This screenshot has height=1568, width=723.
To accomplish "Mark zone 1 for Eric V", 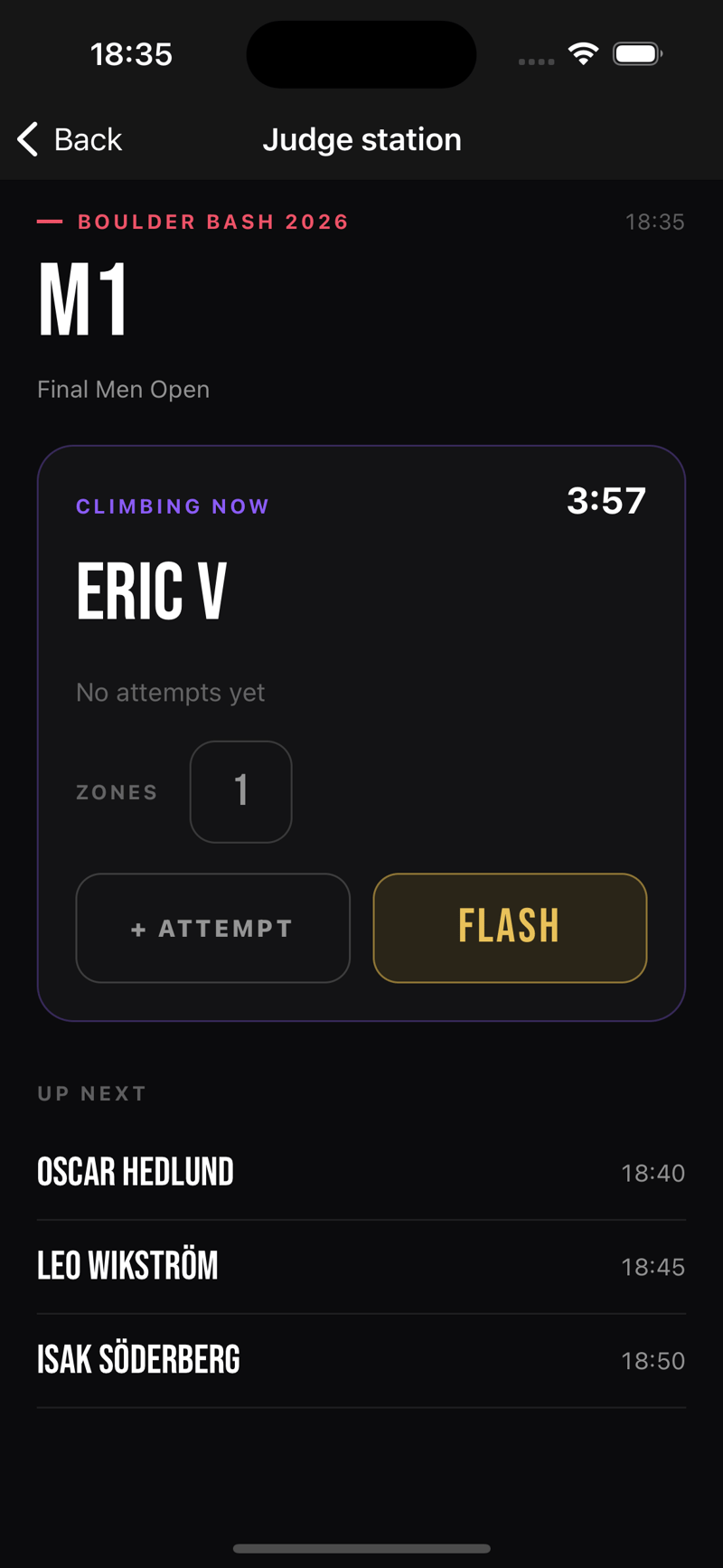I will point(240,792).
